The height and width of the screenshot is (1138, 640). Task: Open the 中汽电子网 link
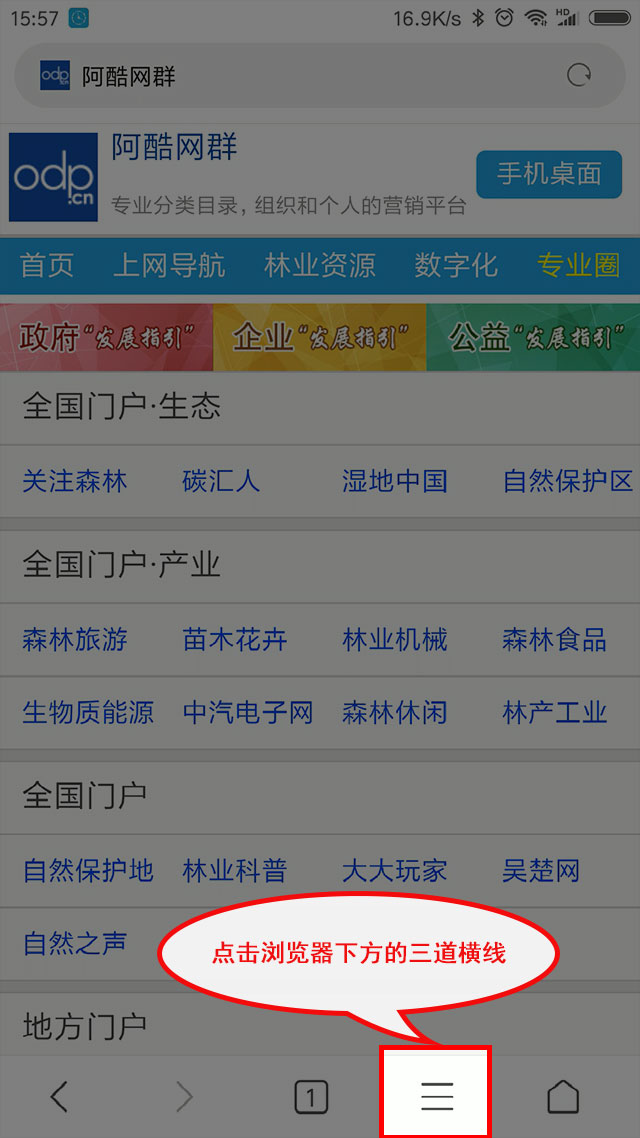[x=248, y=713]
